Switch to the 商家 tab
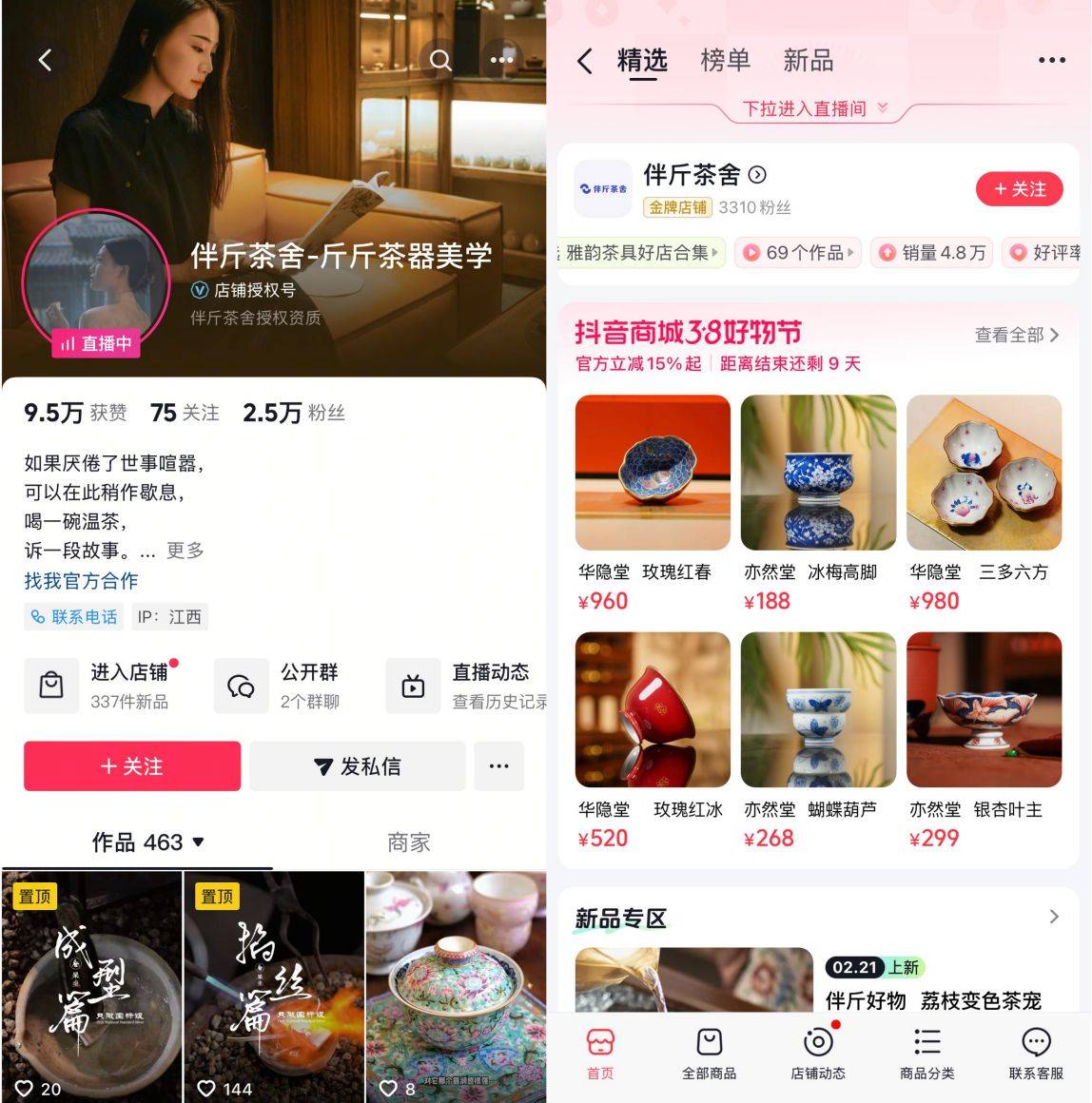 [409, 842]
